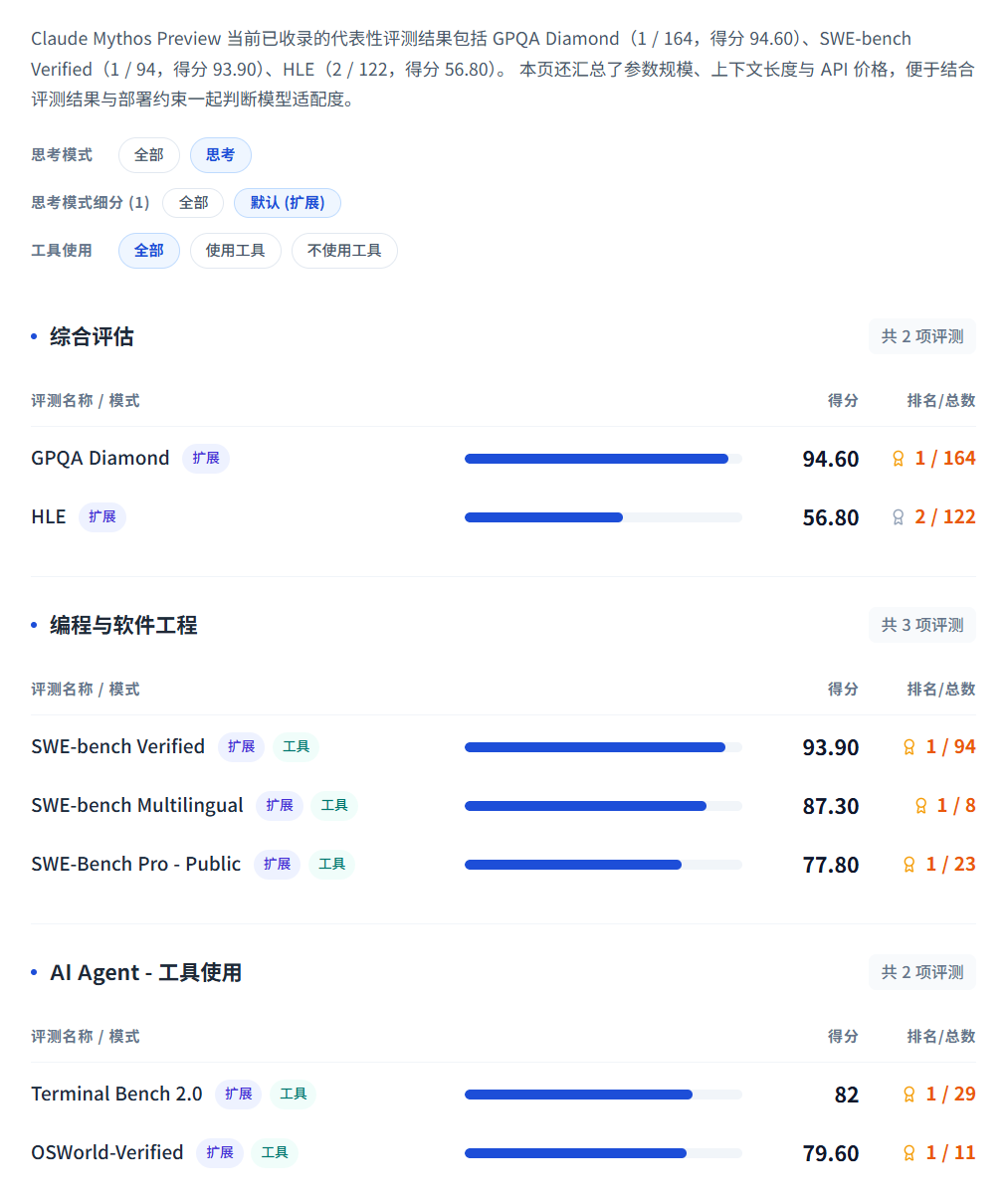The height and width of the screenshot is (1199, 1008).
Task: Choose 全部 under 思考模式细分
Action: tap(193, 203)
